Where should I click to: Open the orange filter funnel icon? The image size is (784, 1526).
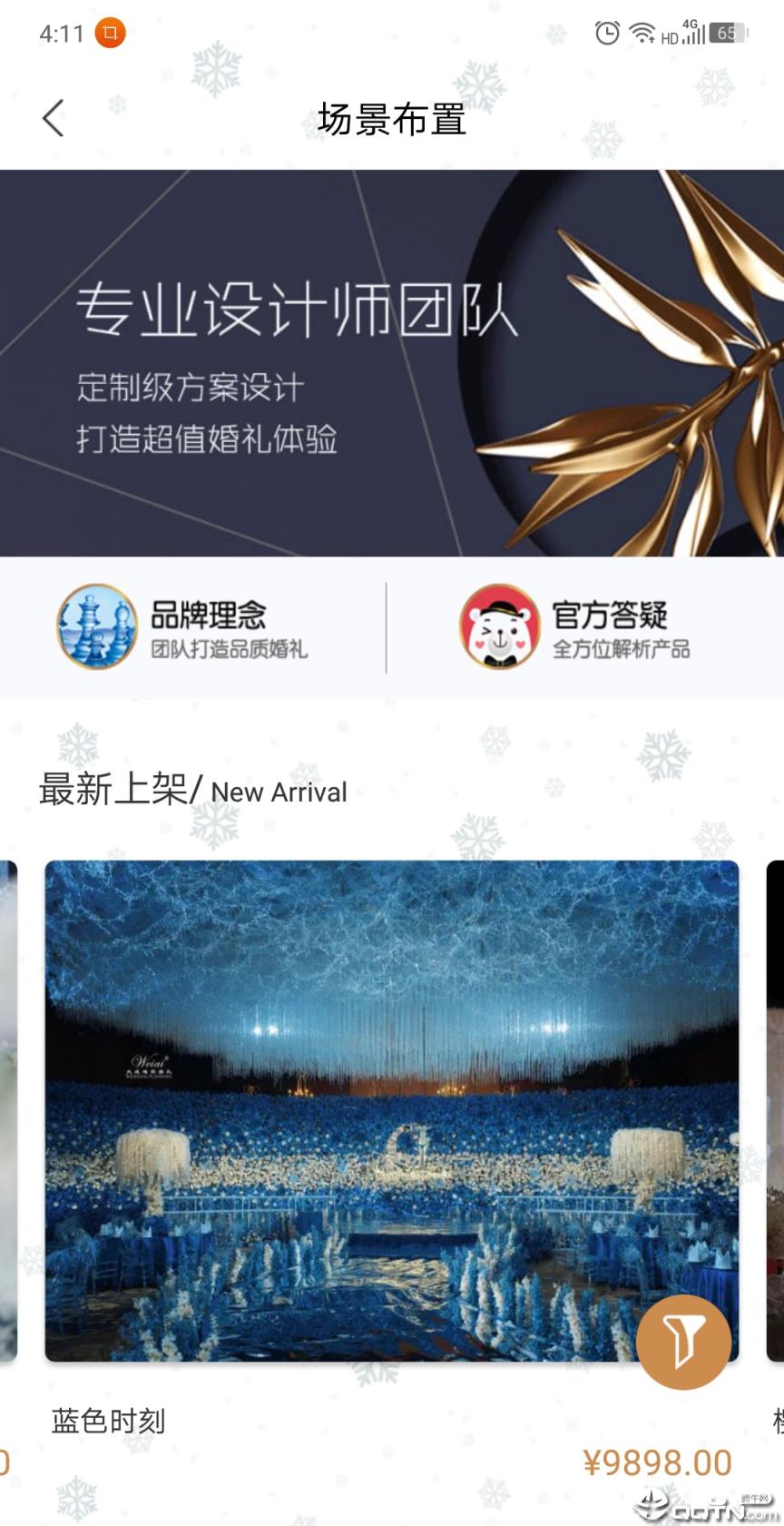[x=685, y=1341]
